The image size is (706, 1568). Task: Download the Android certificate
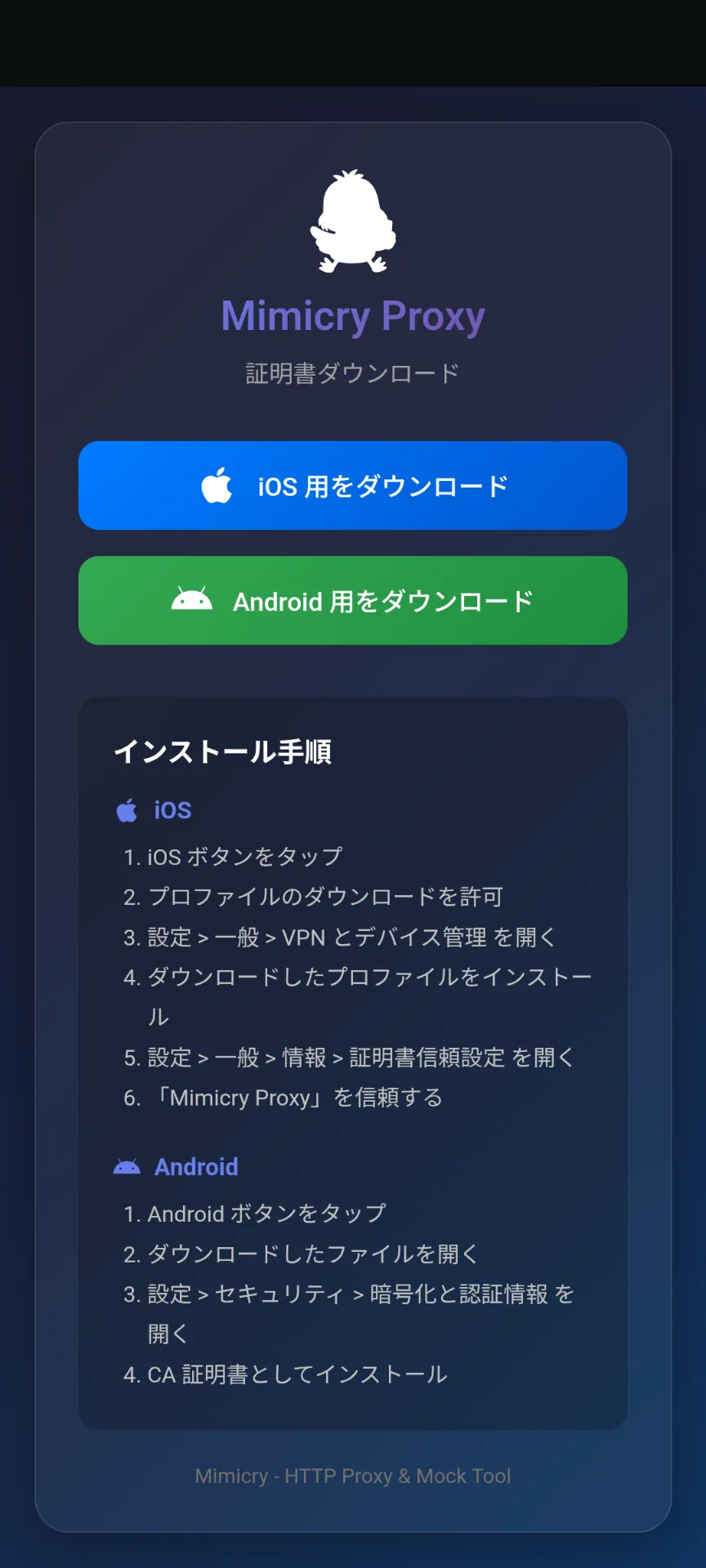point(353,601)
